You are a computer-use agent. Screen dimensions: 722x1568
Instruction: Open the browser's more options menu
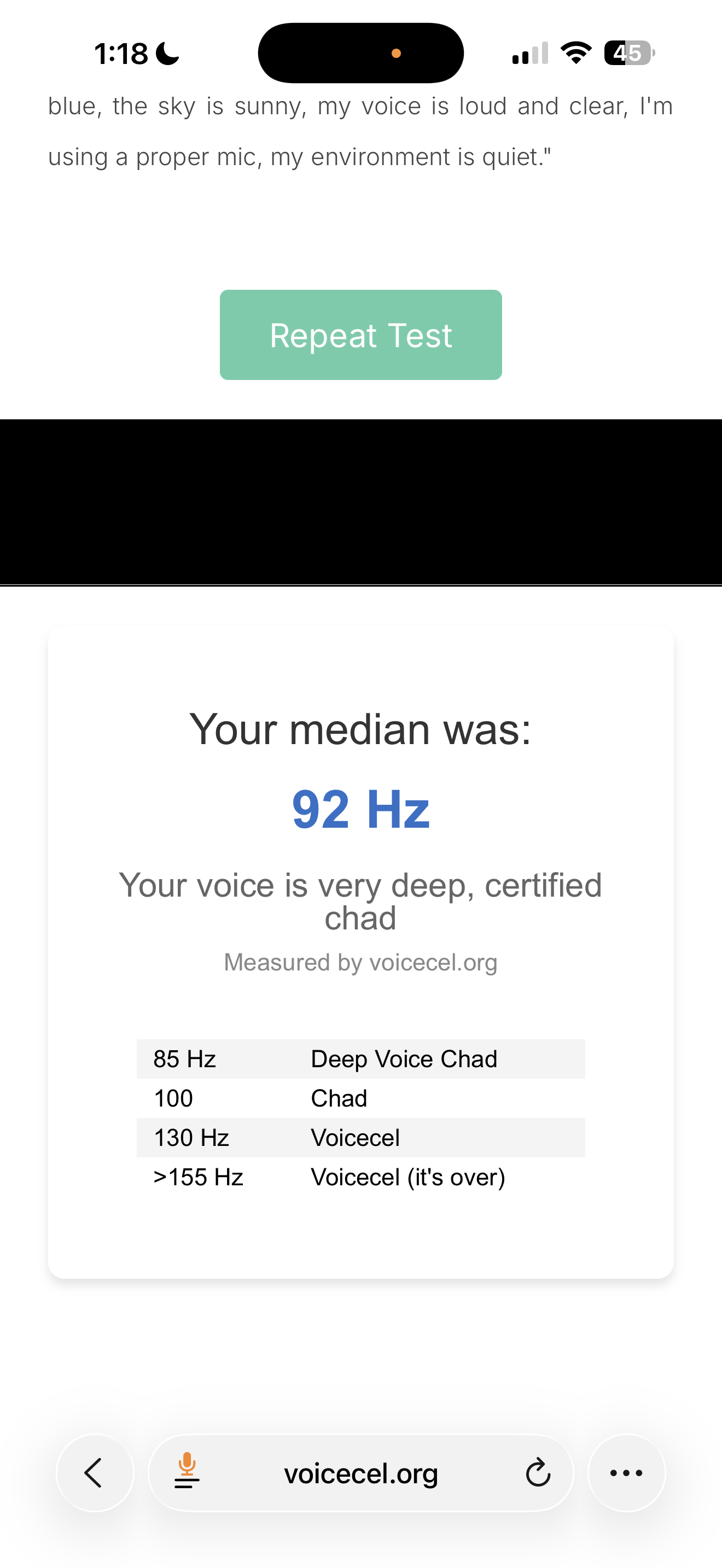click(x=626, y=1473)
